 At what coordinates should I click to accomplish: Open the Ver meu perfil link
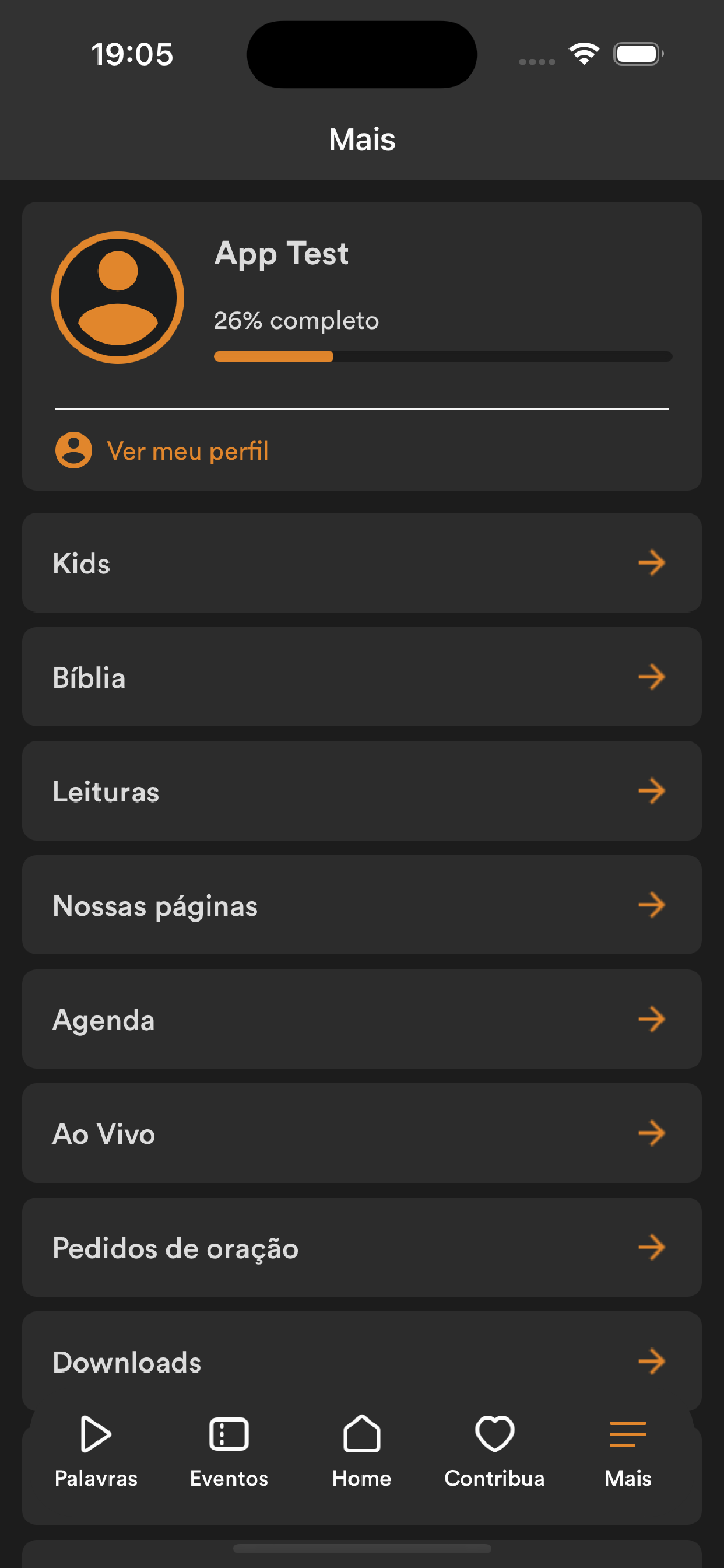pyautogui.click(x=162, y=451)
